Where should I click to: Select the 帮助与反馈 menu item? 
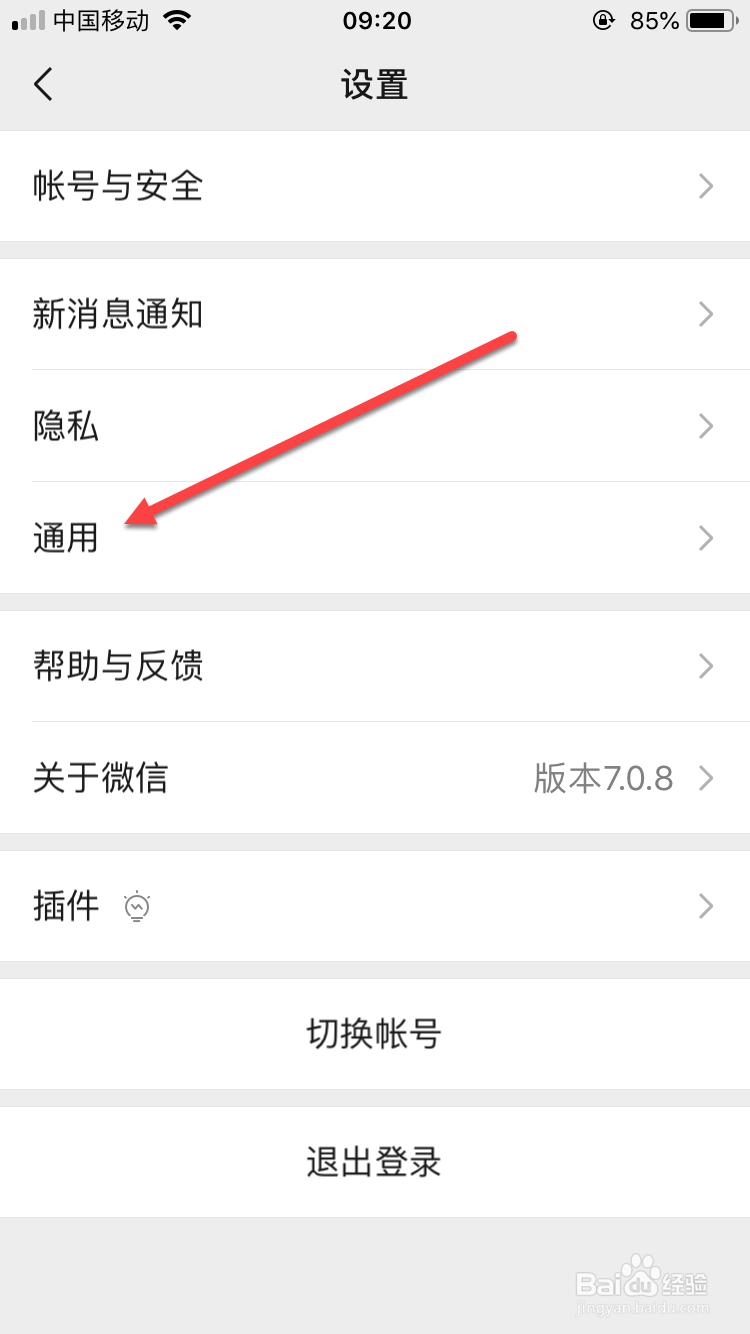(x=118, y=667)
